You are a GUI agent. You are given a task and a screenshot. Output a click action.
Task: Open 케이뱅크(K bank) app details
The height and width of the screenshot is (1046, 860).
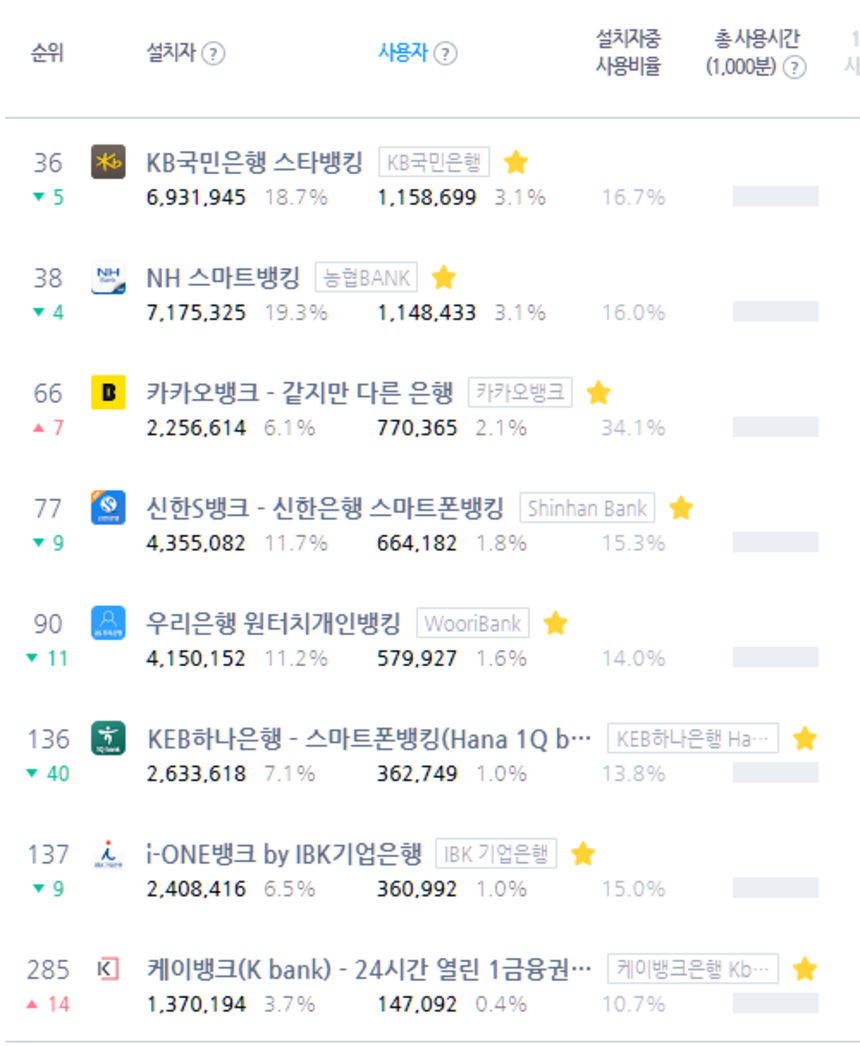point(368,970)
